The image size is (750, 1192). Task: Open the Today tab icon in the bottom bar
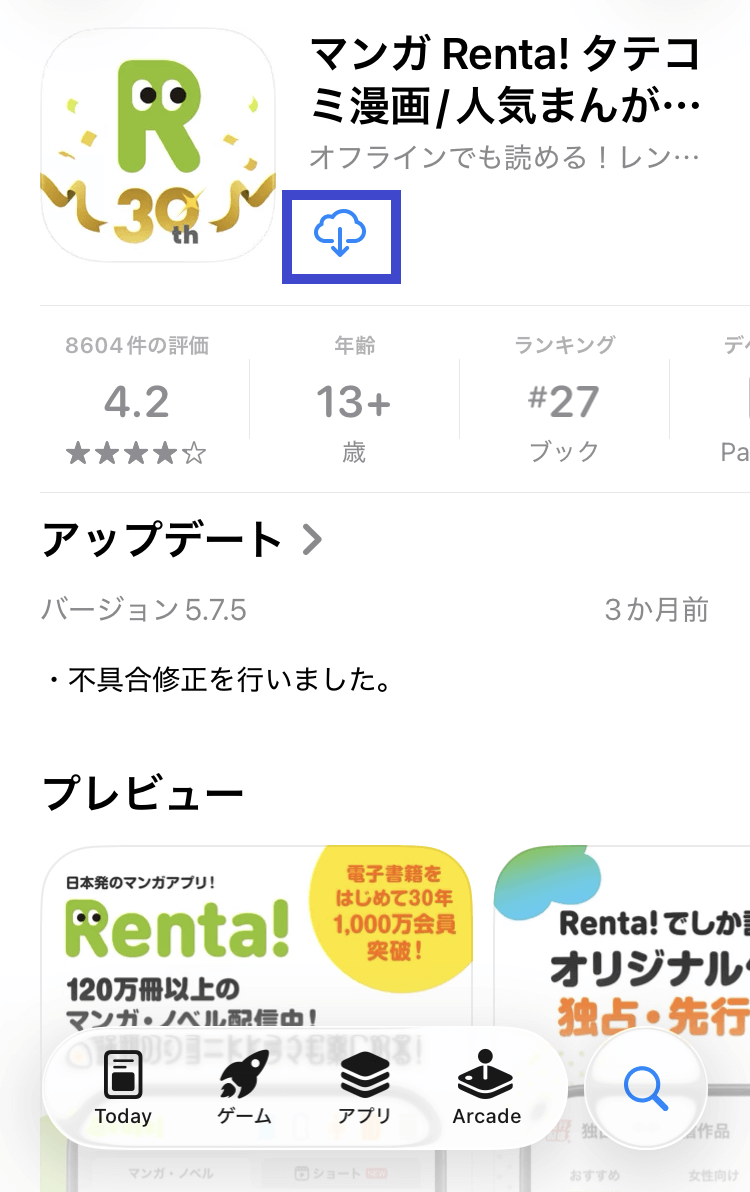pyautogui.click(x=123, y=1078)
